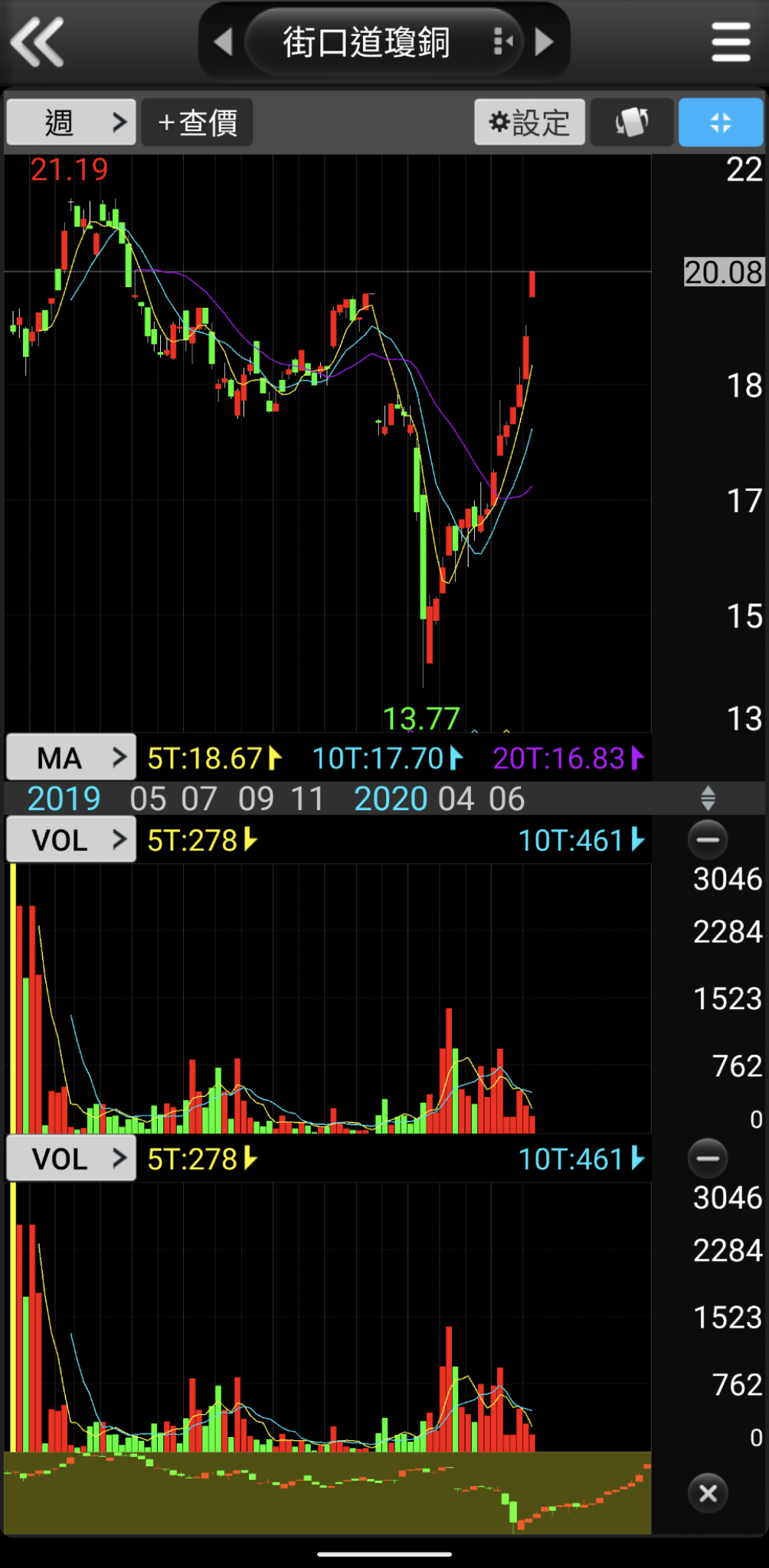This screenshot has width=769, height=1568.
Task: Switch to the next stock
Action: (x=544, y=42)
